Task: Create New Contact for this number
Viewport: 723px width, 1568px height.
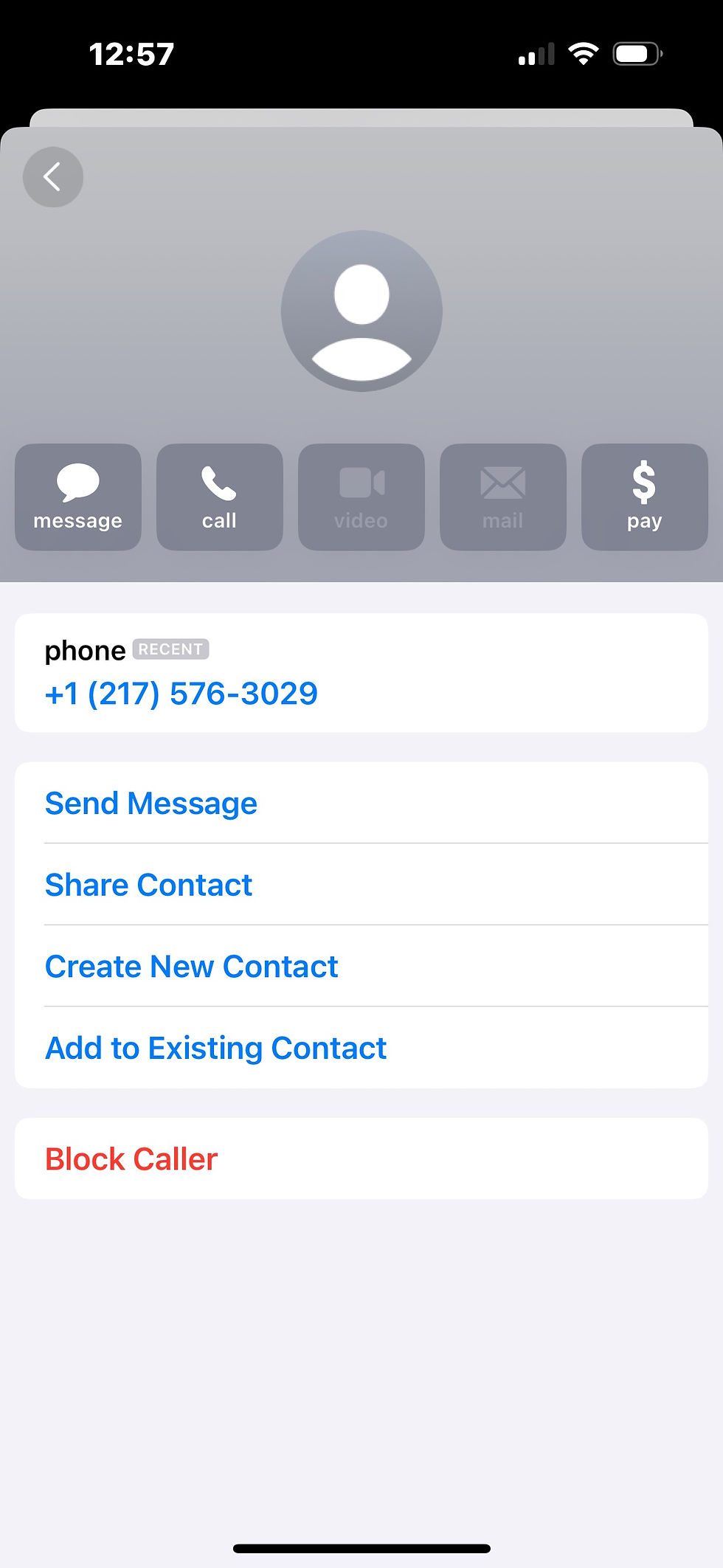Action: click(192, 966)
